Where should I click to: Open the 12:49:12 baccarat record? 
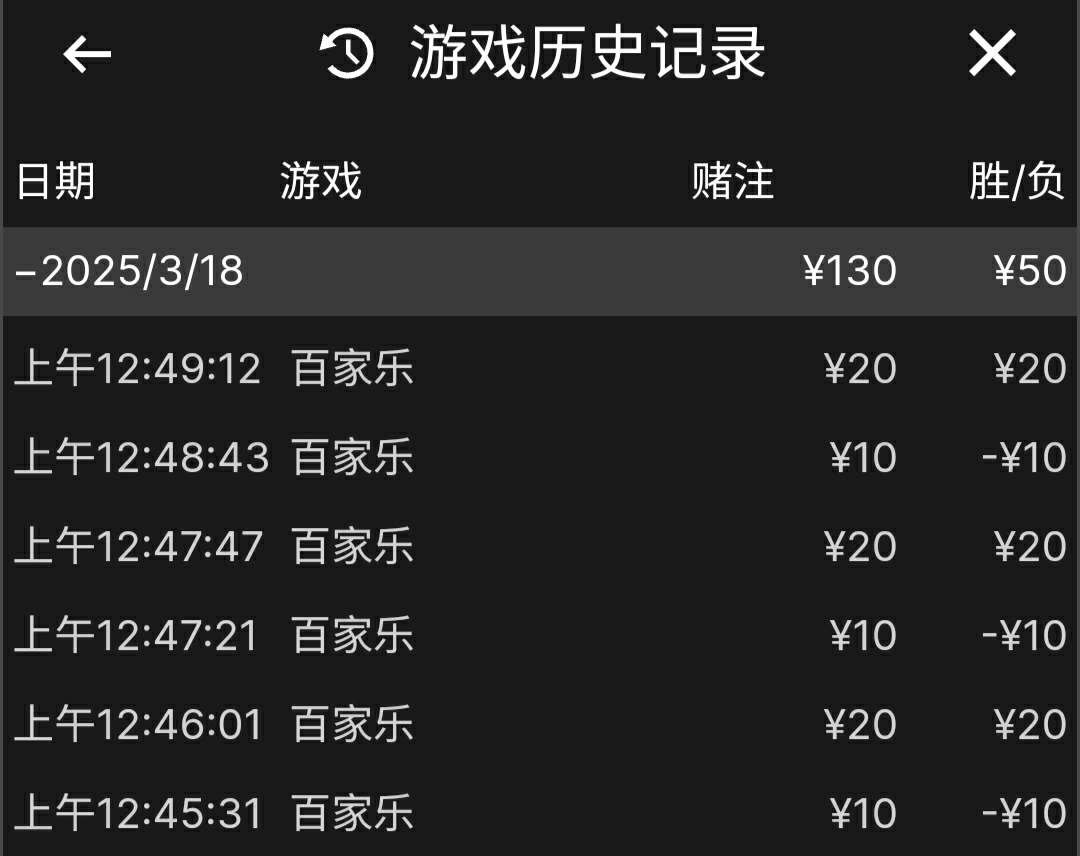(x=540, y=369)
